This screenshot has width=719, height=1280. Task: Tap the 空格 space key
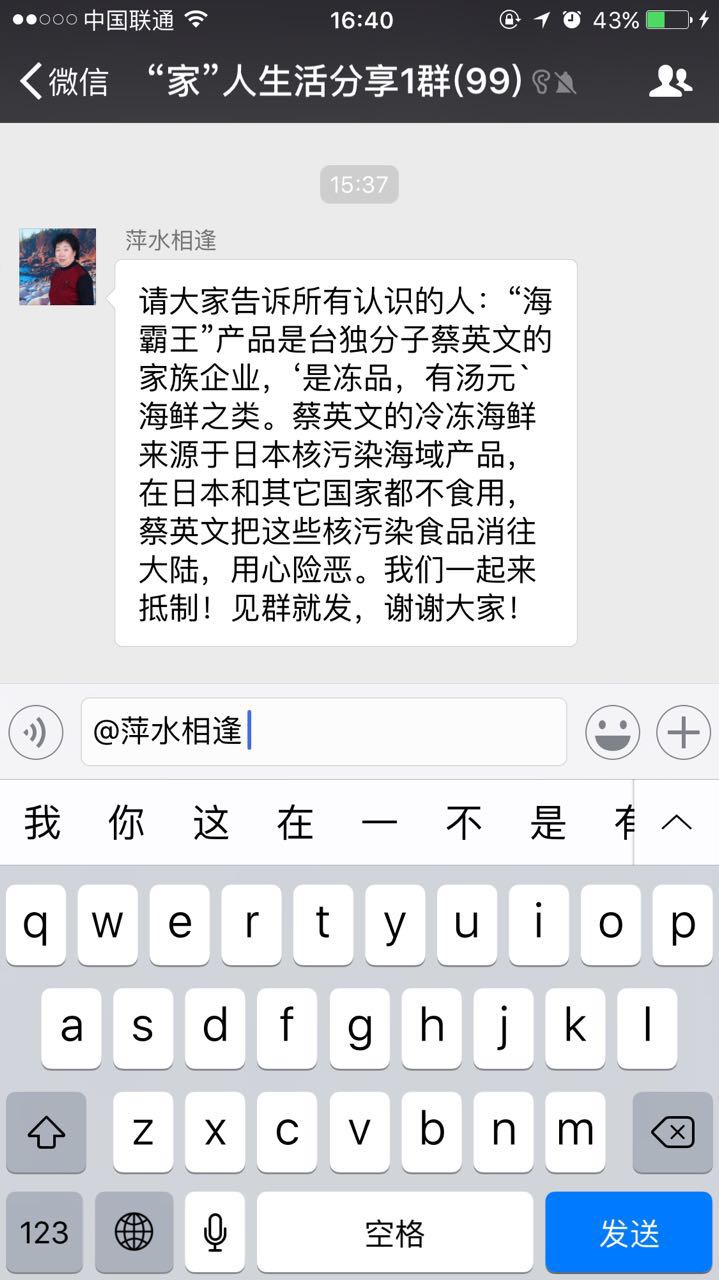tap(395, 1232)
